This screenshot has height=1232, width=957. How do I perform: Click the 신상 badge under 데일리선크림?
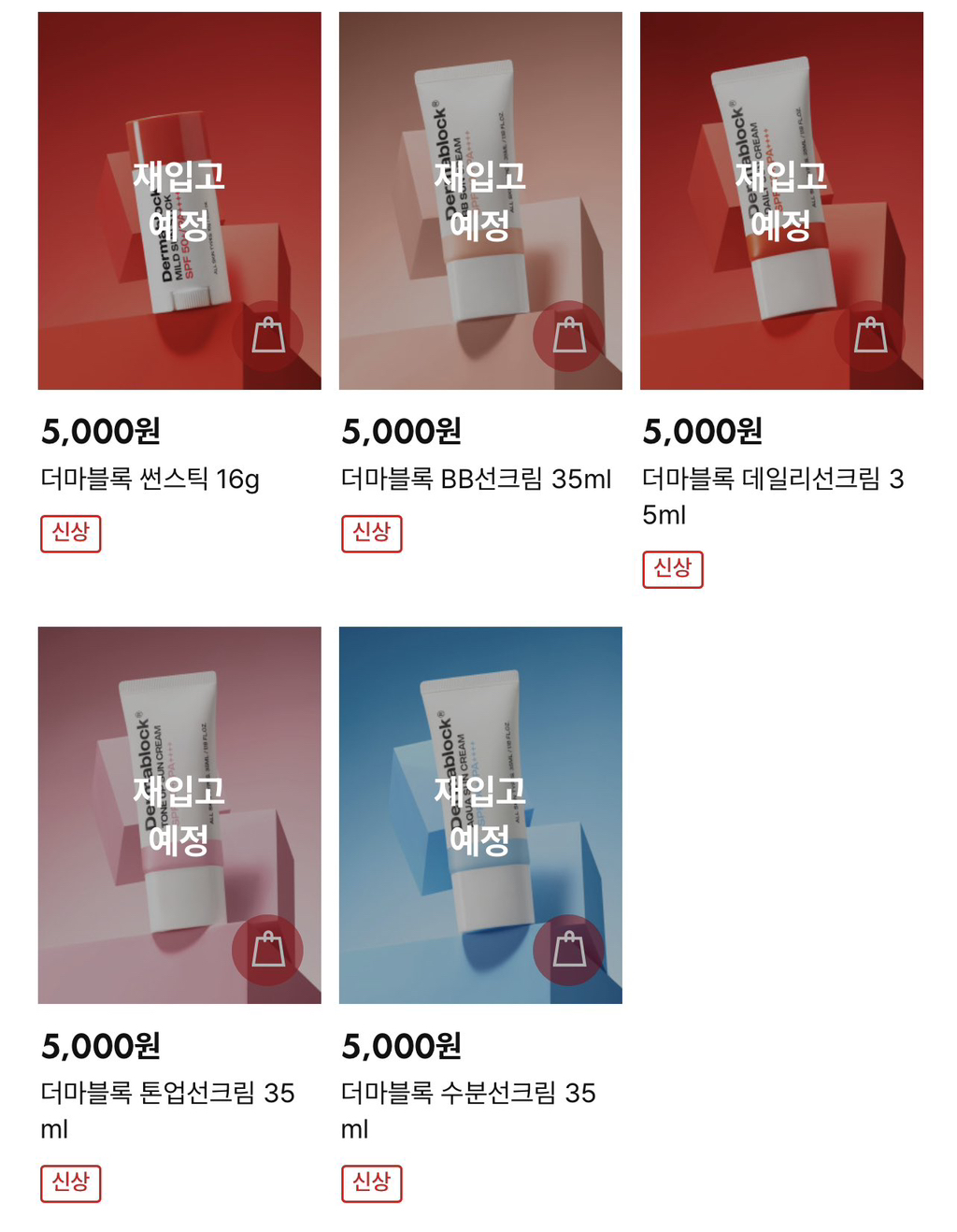[675, 569]
